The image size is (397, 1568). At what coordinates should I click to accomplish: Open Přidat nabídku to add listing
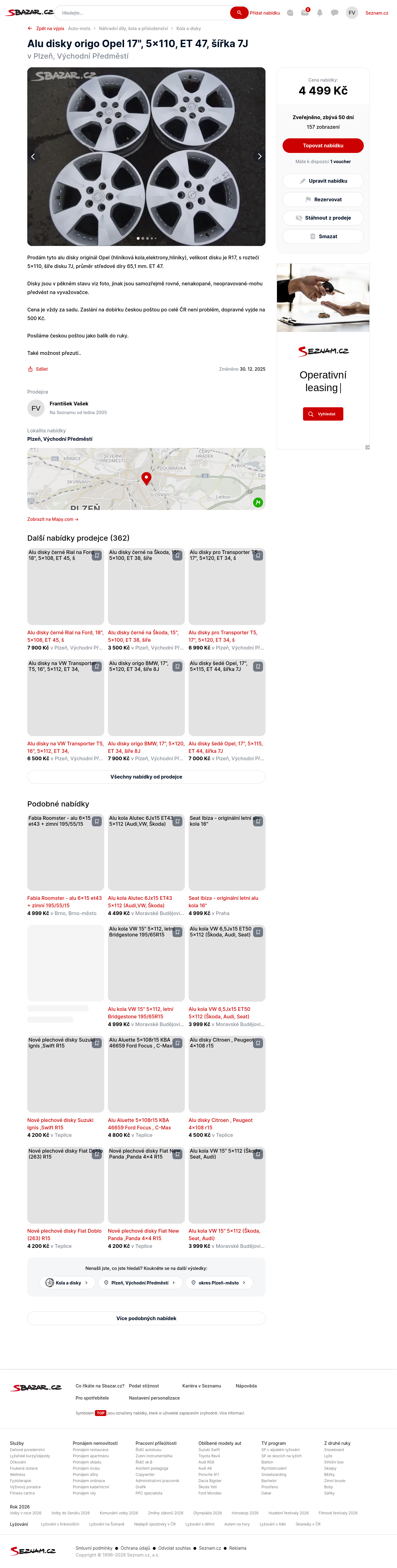point(265,13)
